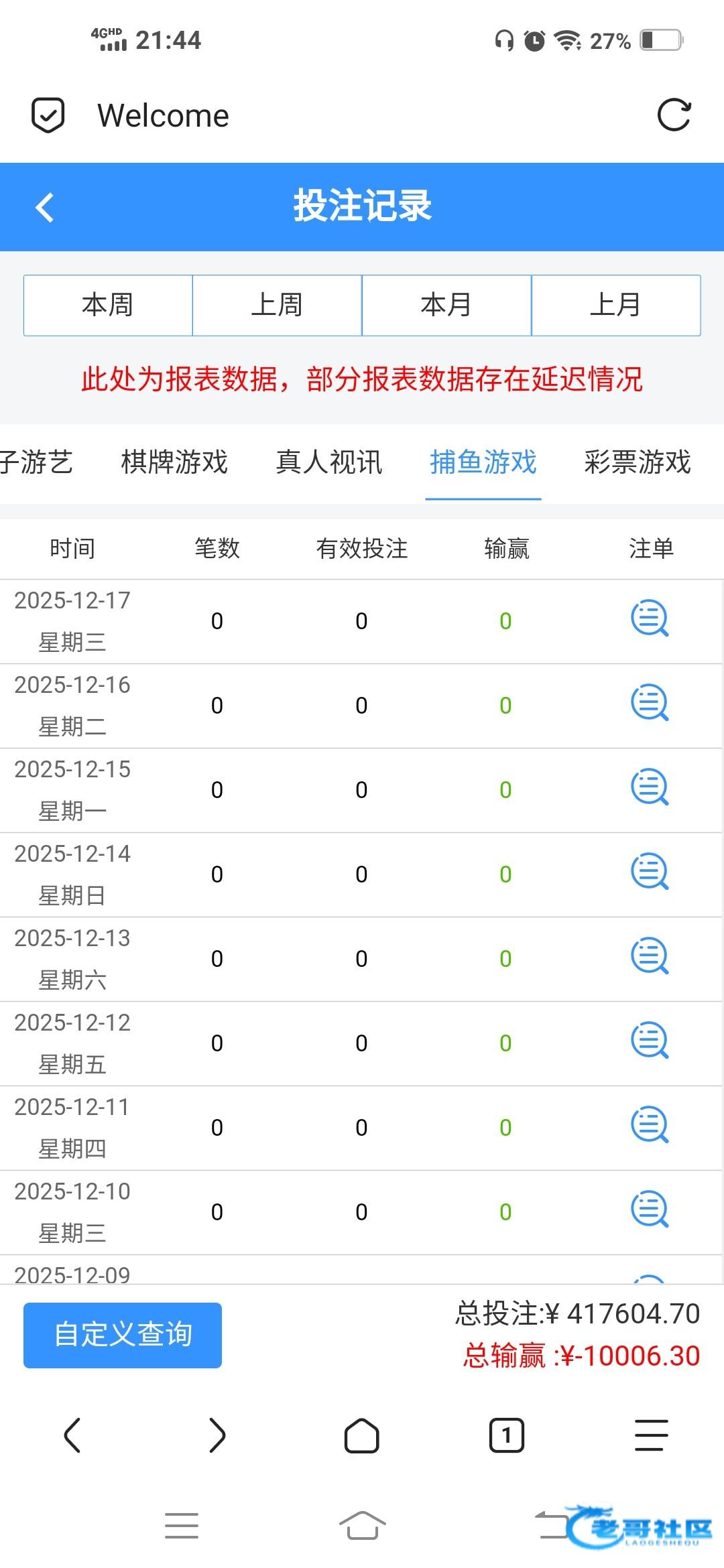Open bet slip details for 2025-12-17
Screen dimensions: 724x1568
pyautogui.click(x=650, y=619)
